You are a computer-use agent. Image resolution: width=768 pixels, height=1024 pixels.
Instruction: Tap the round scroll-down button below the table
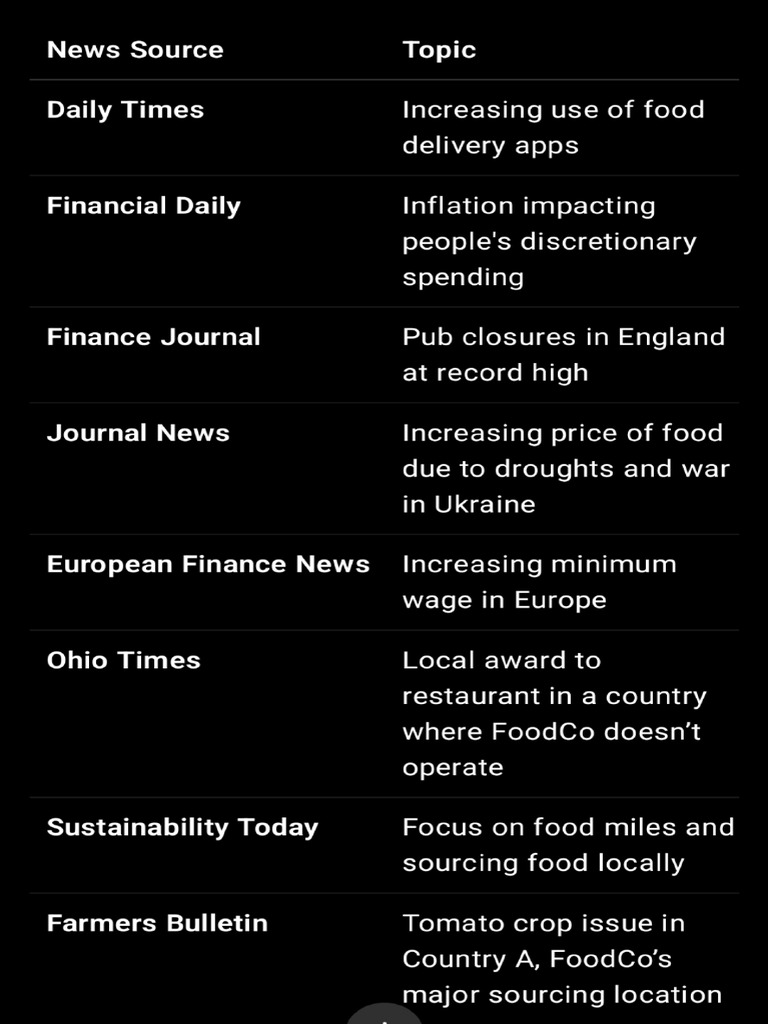pyautogui.click(x=384, y=1014)
